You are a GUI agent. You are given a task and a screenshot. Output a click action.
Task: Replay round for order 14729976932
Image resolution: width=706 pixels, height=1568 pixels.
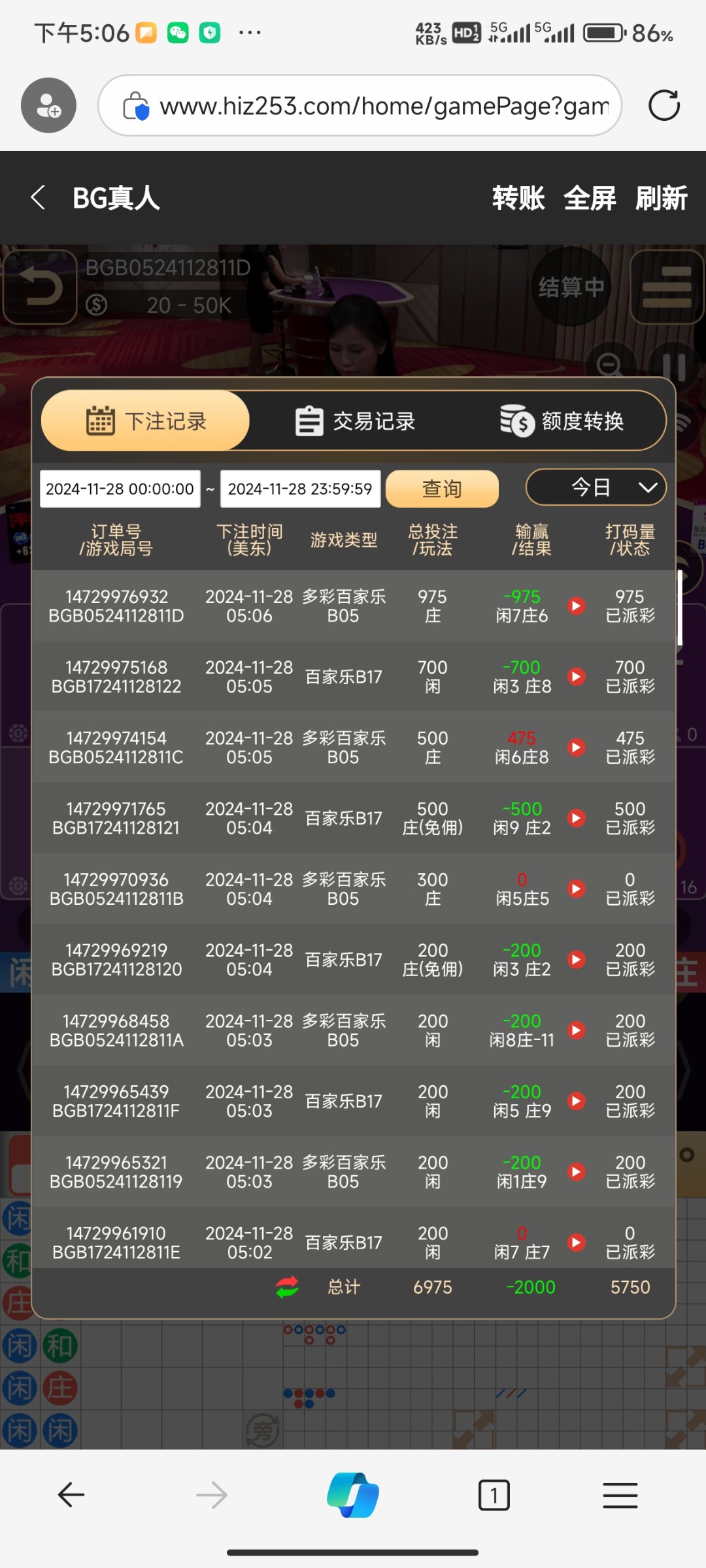576,606
